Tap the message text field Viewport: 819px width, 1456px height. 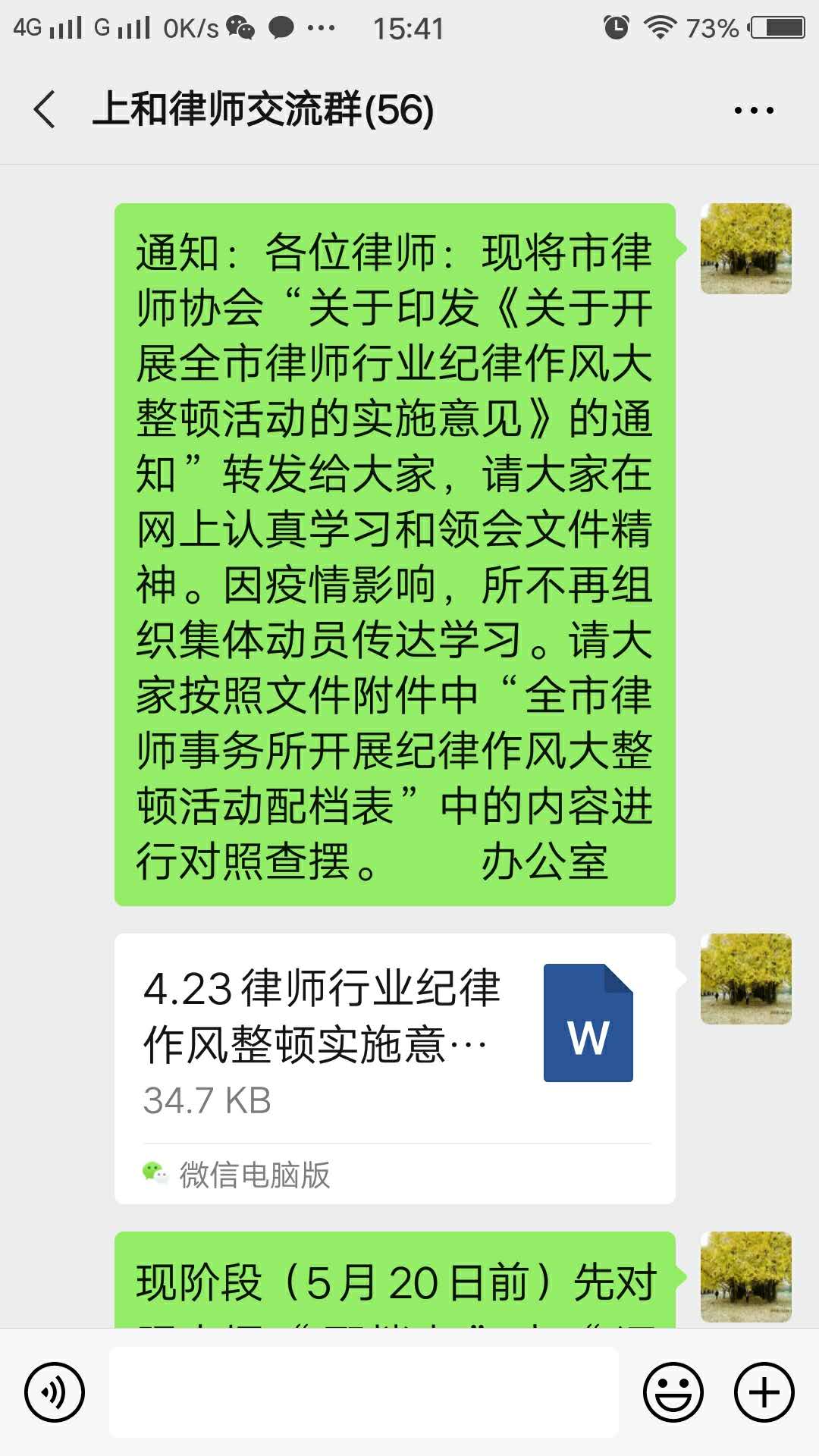(x=364, y=1392)
